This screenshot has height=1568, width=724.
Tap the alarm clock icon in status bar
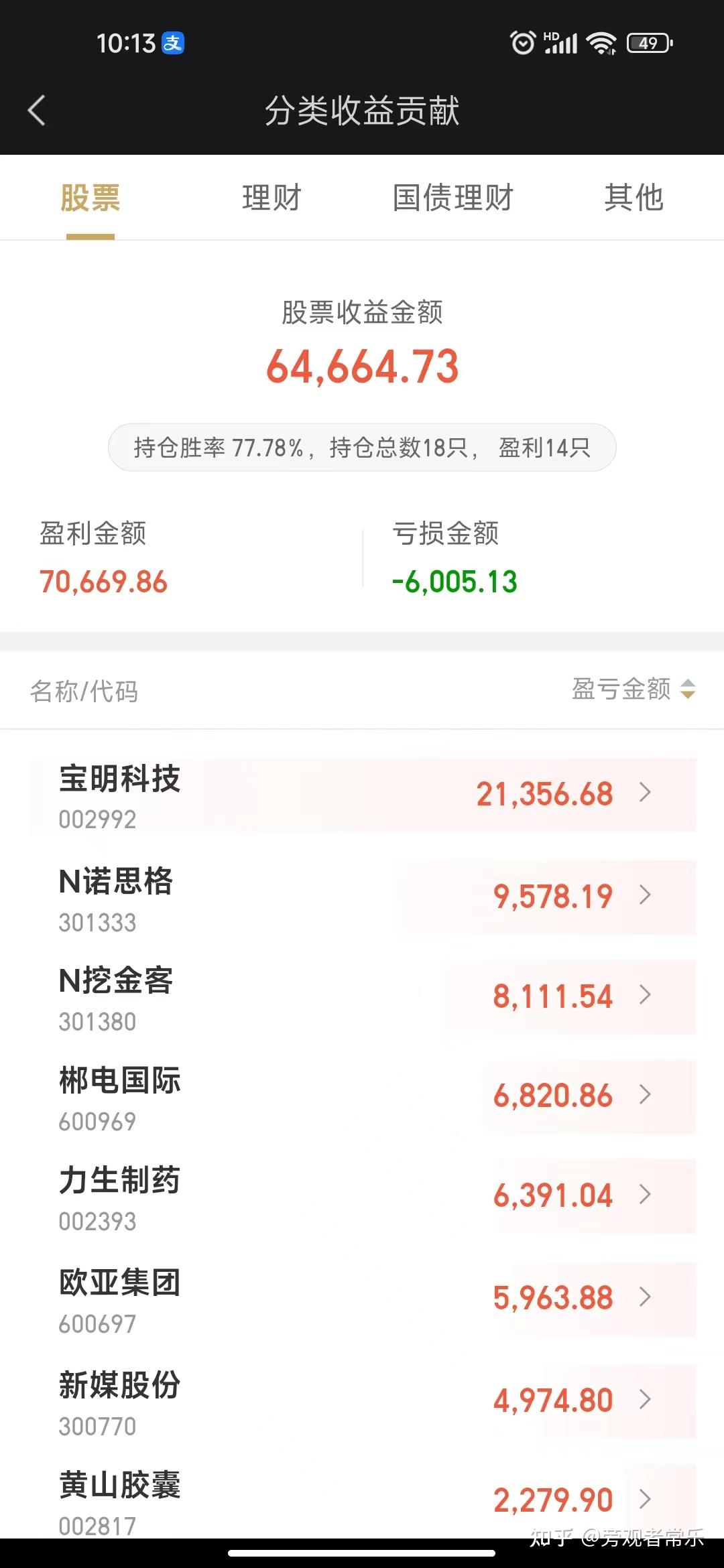(522, 42)
